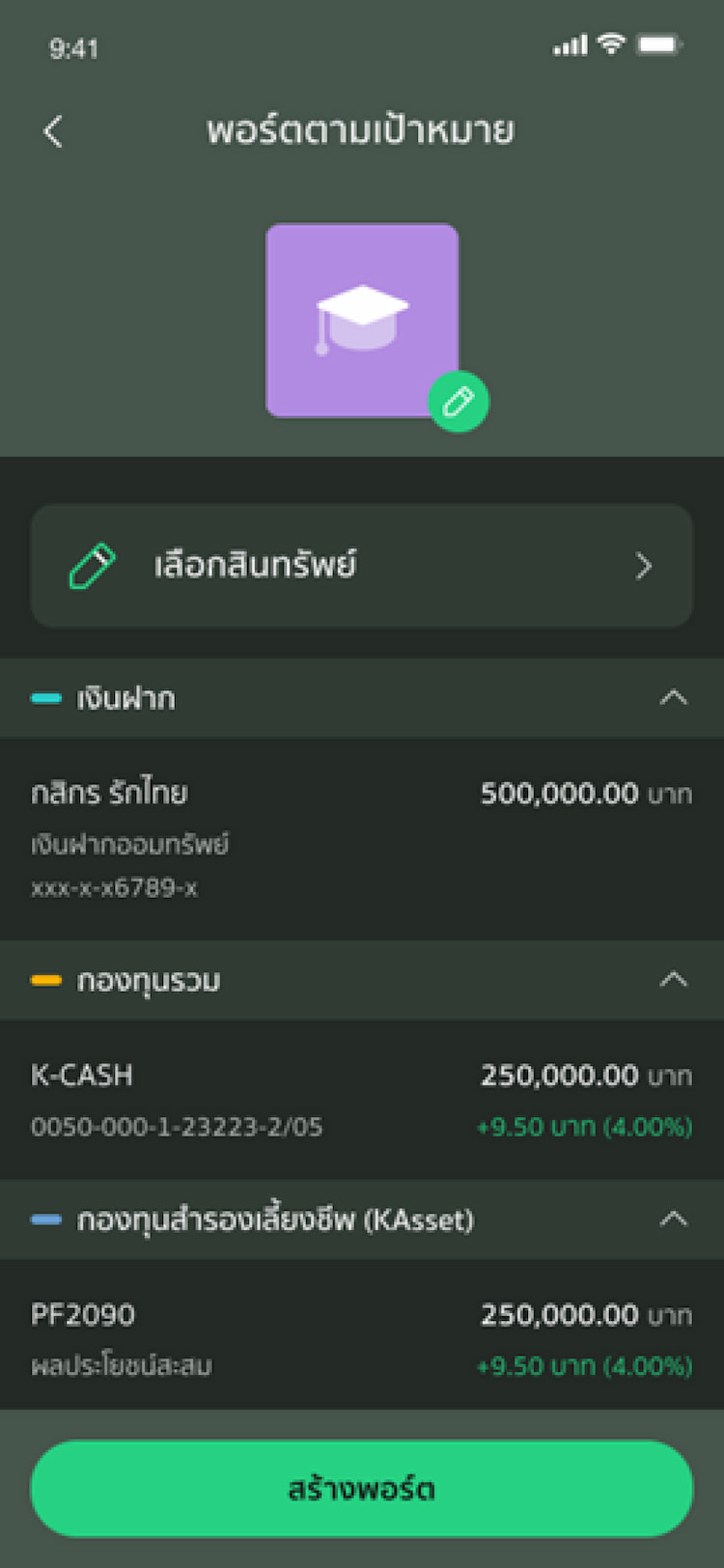Collapse the กองทุนสำรองเลี้ยงชีพ (KAsset) section
This screenshot has height=1568, width=724.
click(673, 1218)
